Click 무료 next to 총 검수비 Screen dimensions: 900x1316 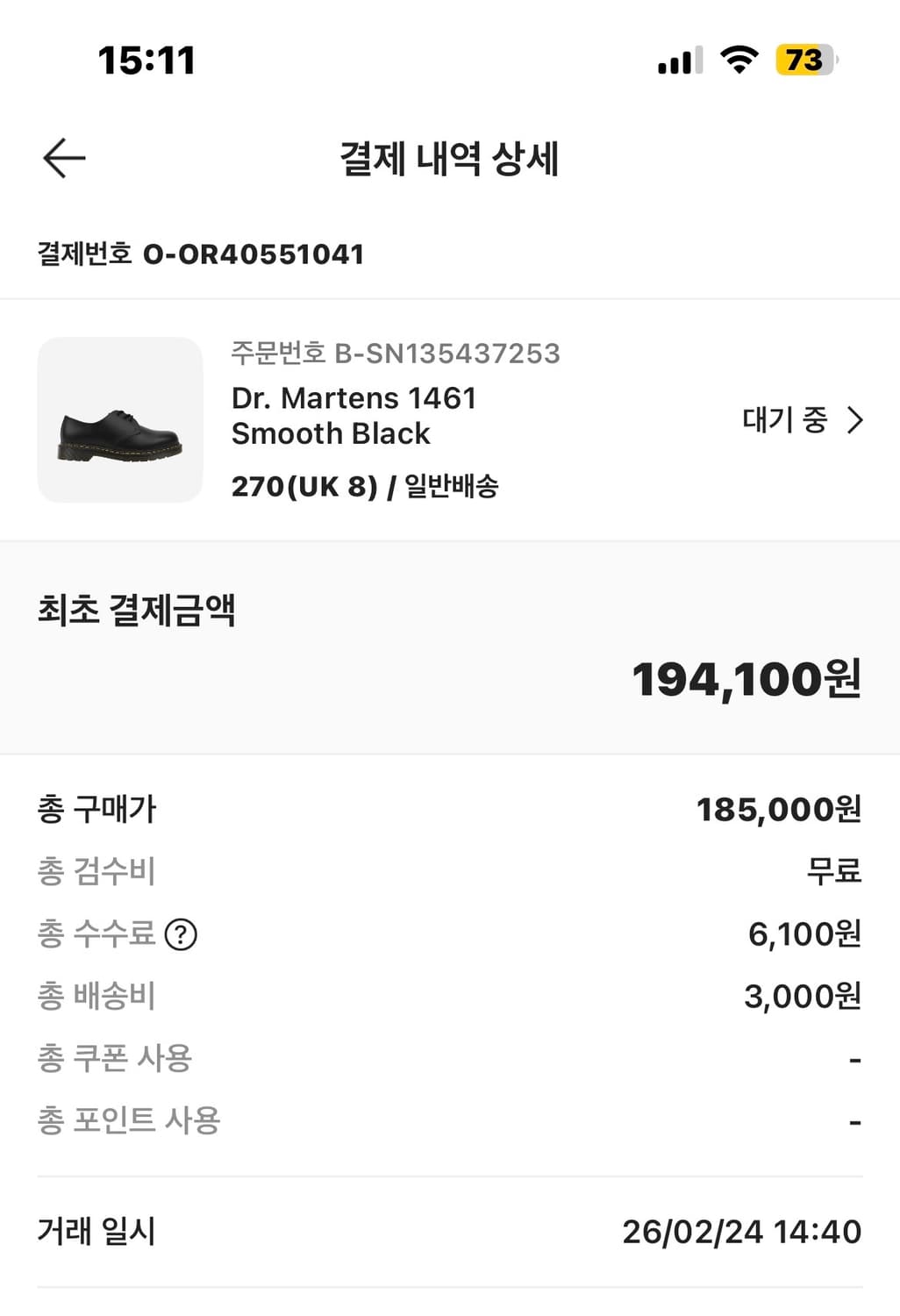[839, 873]
